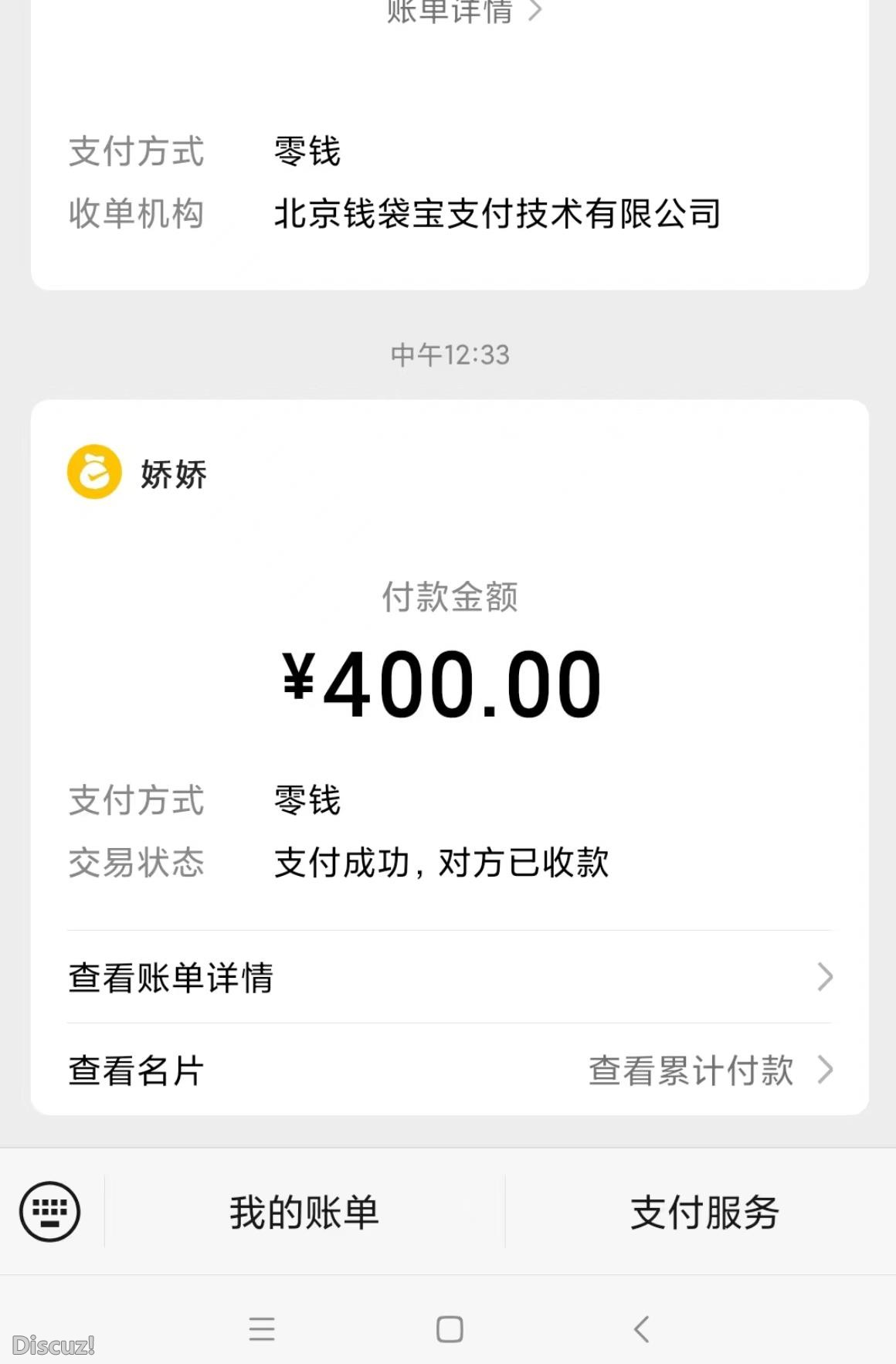
Task: Tap the Android recent apps icon
Action: pos(262,1328)
